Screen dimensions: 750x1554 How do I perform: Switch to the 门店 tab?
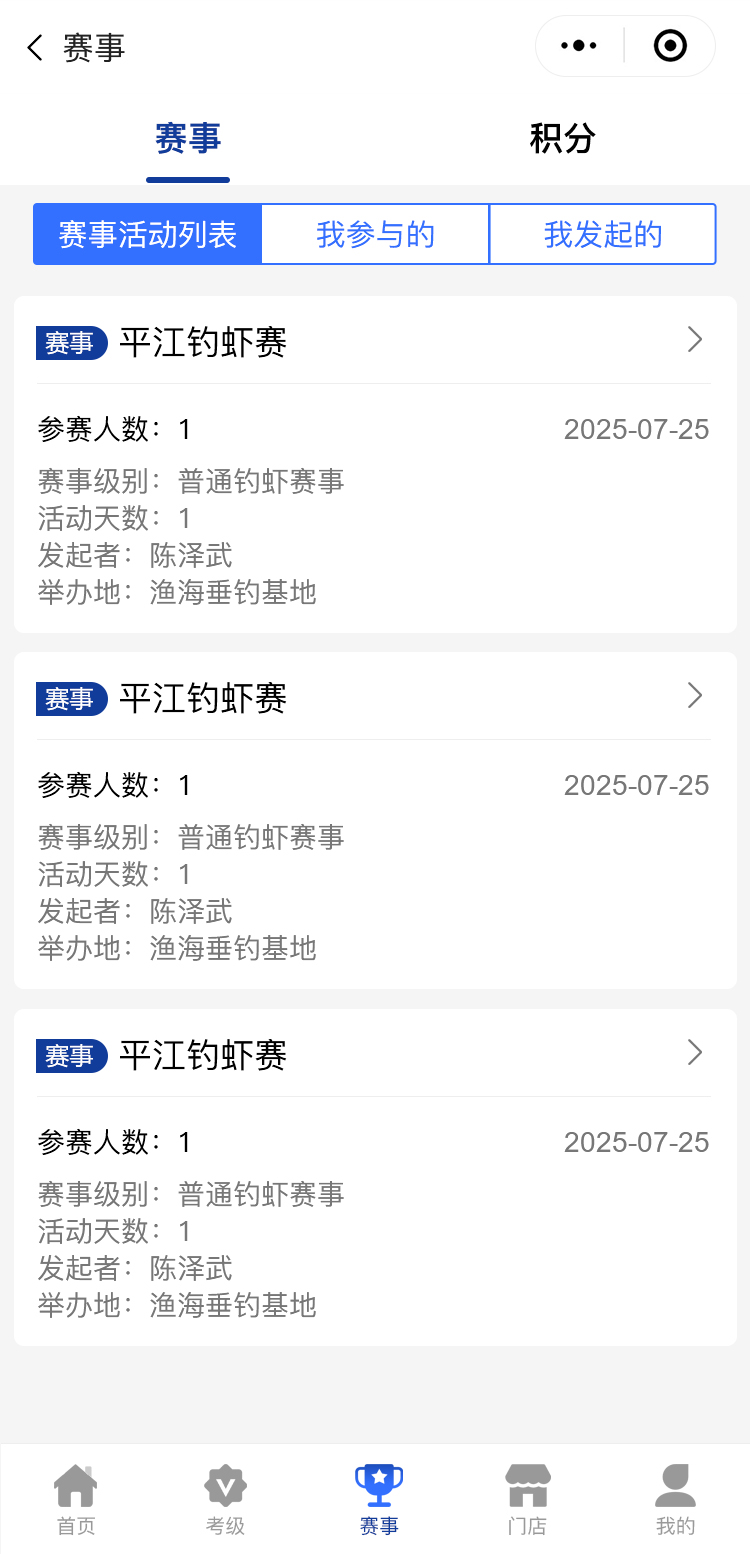[x=527, y=1499]
